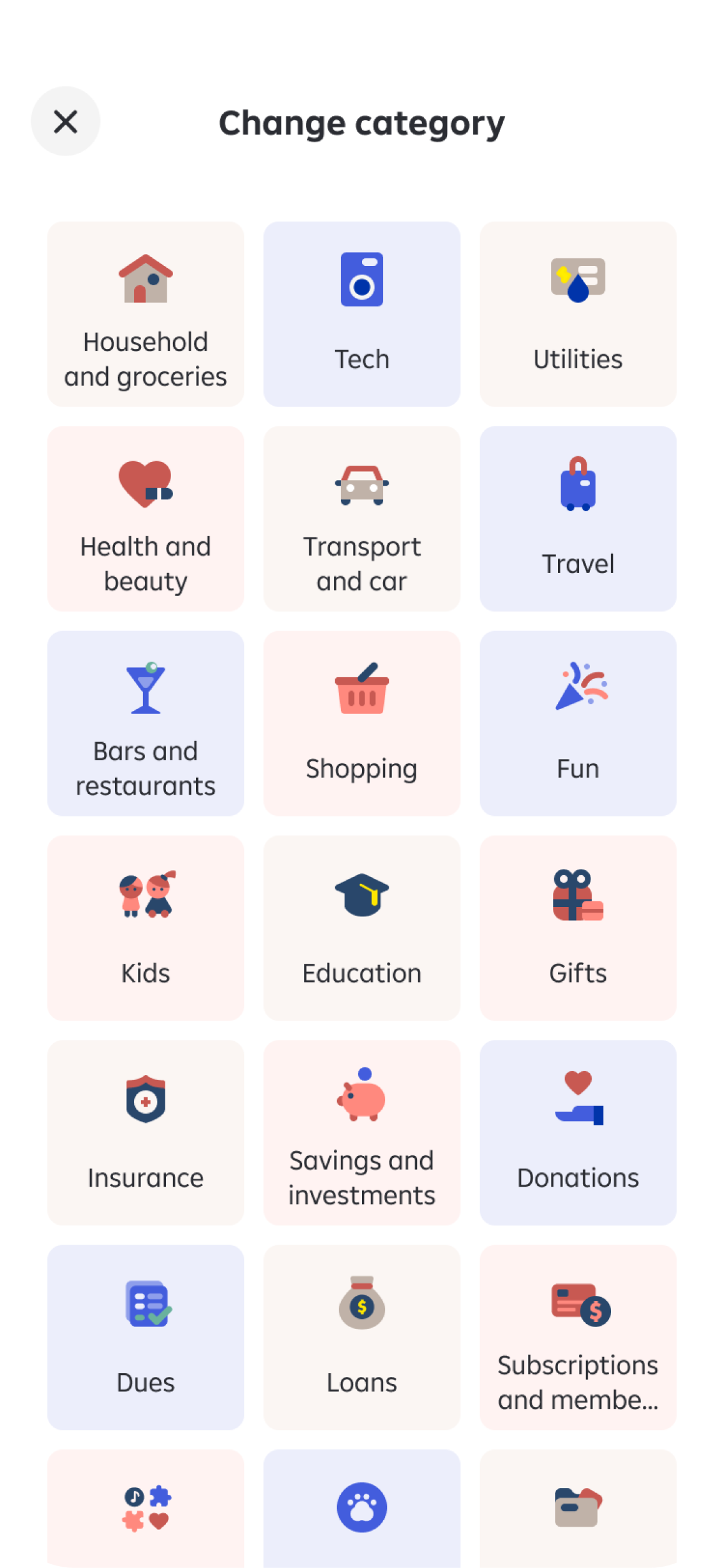Tap the Shopping category tile
This screenshot has width=724, height=1568.
(x=362, y=723)
